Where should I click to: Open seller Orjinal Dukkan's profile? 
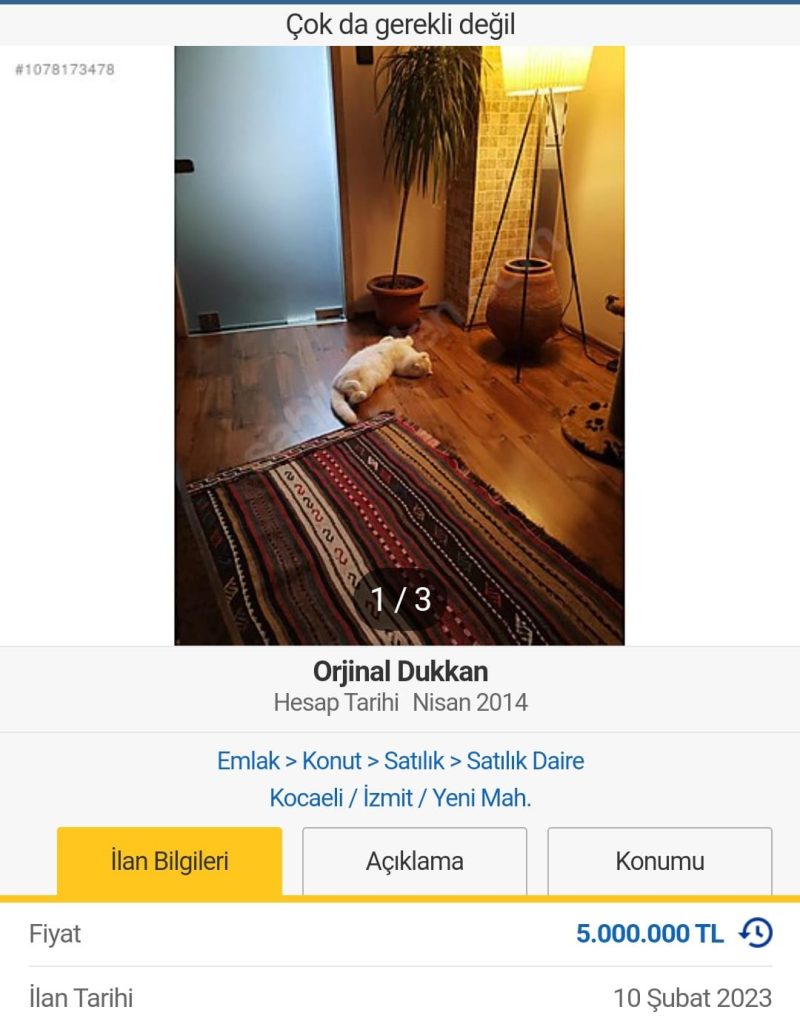pos(400,671)
